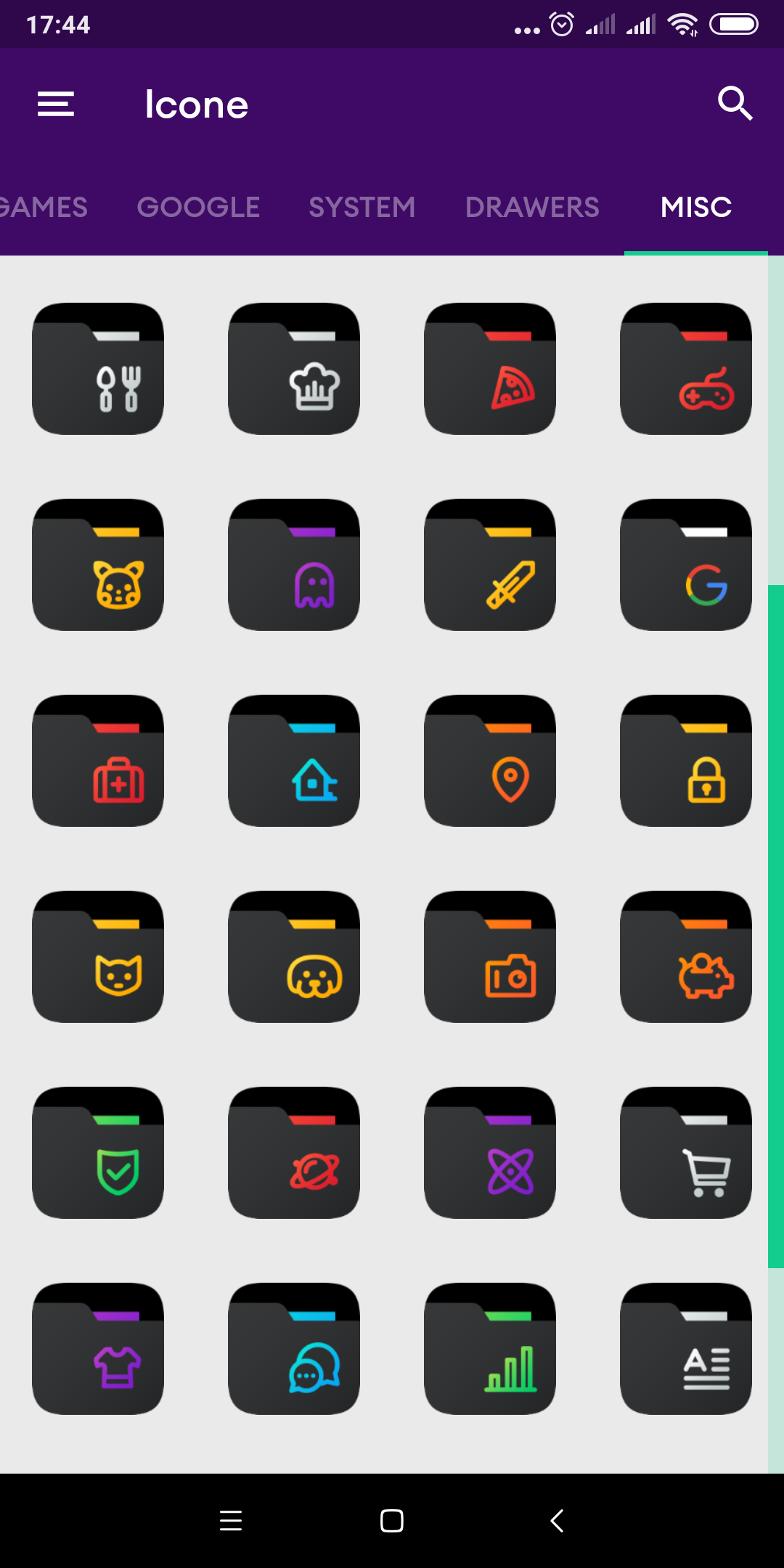Select the green shield folder icon

point(98,1153)
